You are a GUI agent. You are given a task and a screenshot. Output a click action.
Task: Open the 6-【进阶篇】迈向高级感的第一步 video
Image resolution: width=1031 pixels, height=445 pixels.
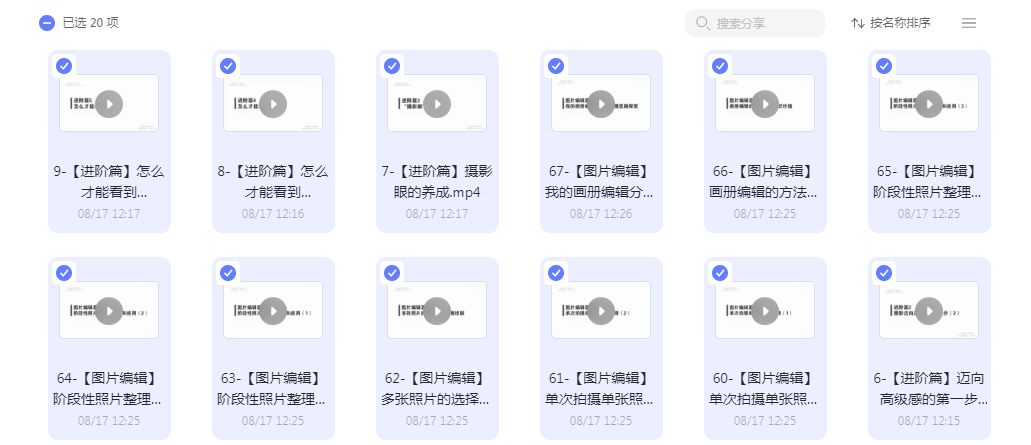[x=929, y=311]
